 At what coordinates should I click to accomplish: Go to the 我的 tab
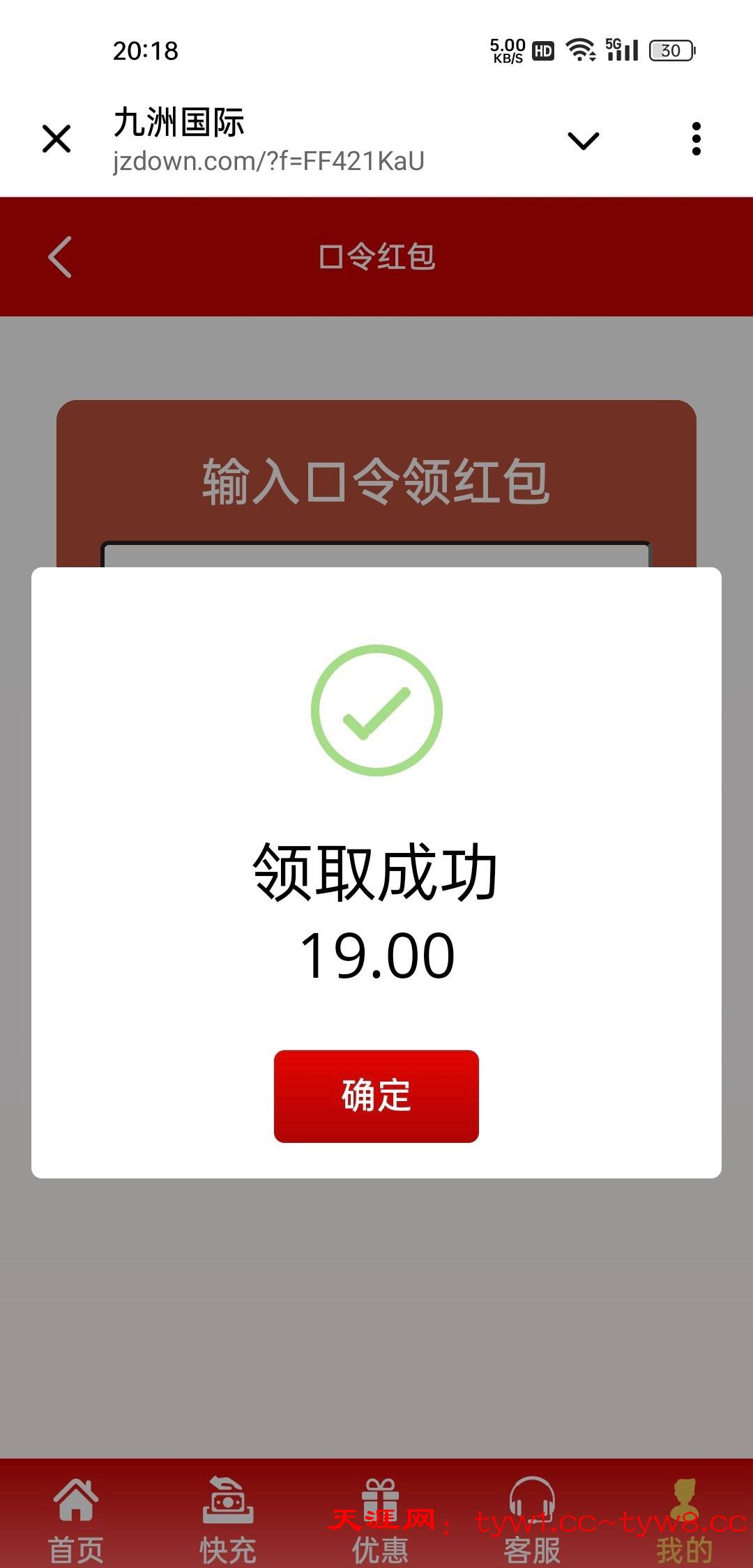[x=683, y=1519]
